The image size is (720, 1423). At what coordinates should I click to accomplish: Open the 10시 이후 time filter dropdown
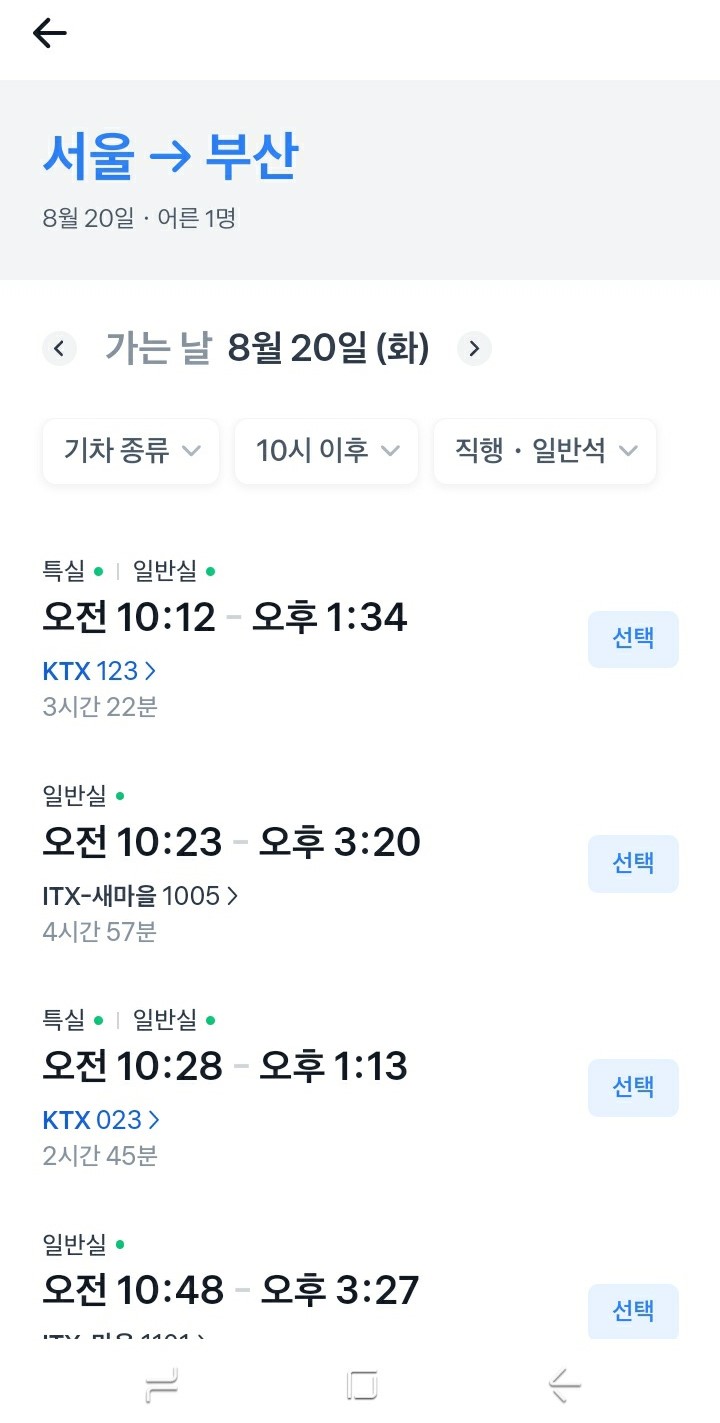[325, 451]
